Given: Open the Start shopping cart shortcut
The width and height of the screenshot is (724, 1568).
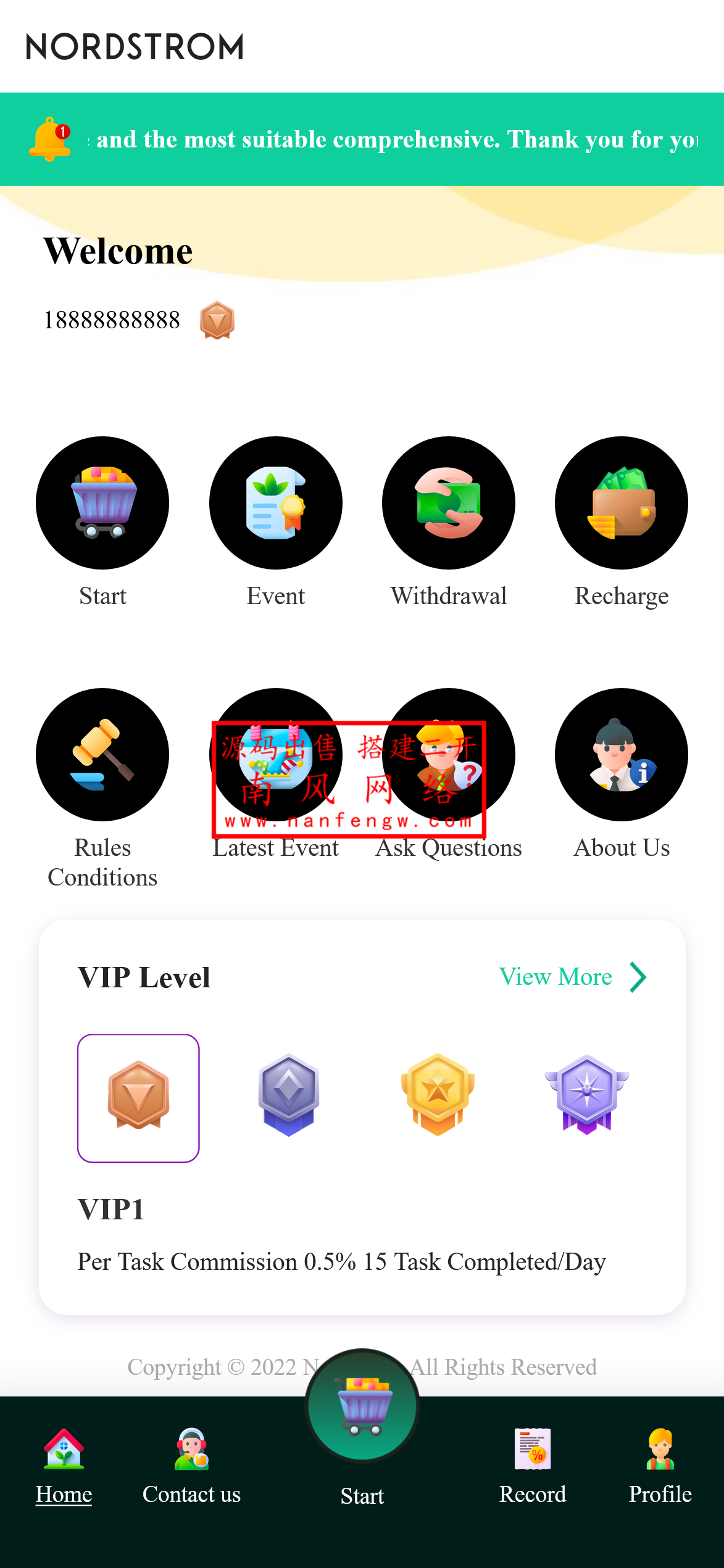Looking at the screenshot, I should (x=102, y=503).
